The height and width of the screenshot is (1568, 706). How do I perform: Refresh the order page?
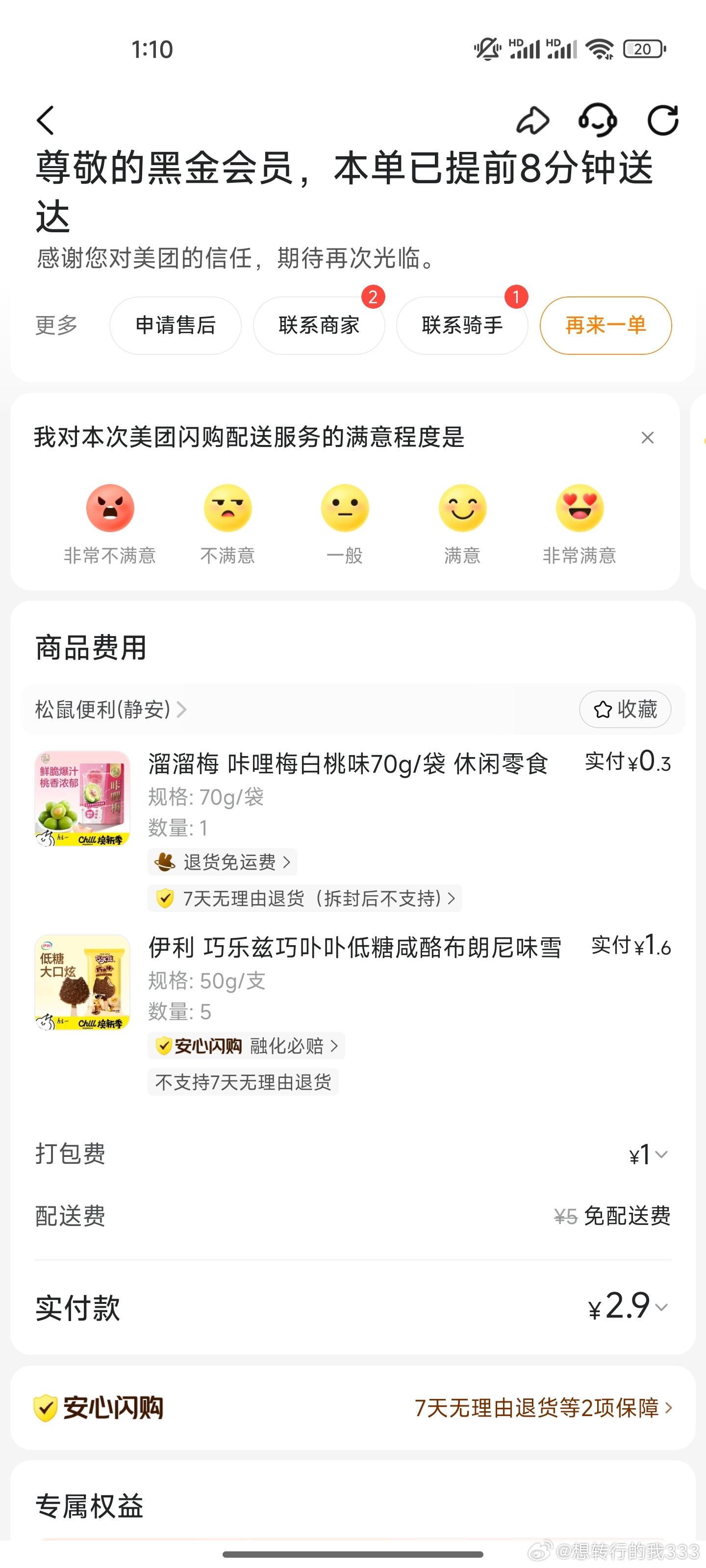coord(663,120)
